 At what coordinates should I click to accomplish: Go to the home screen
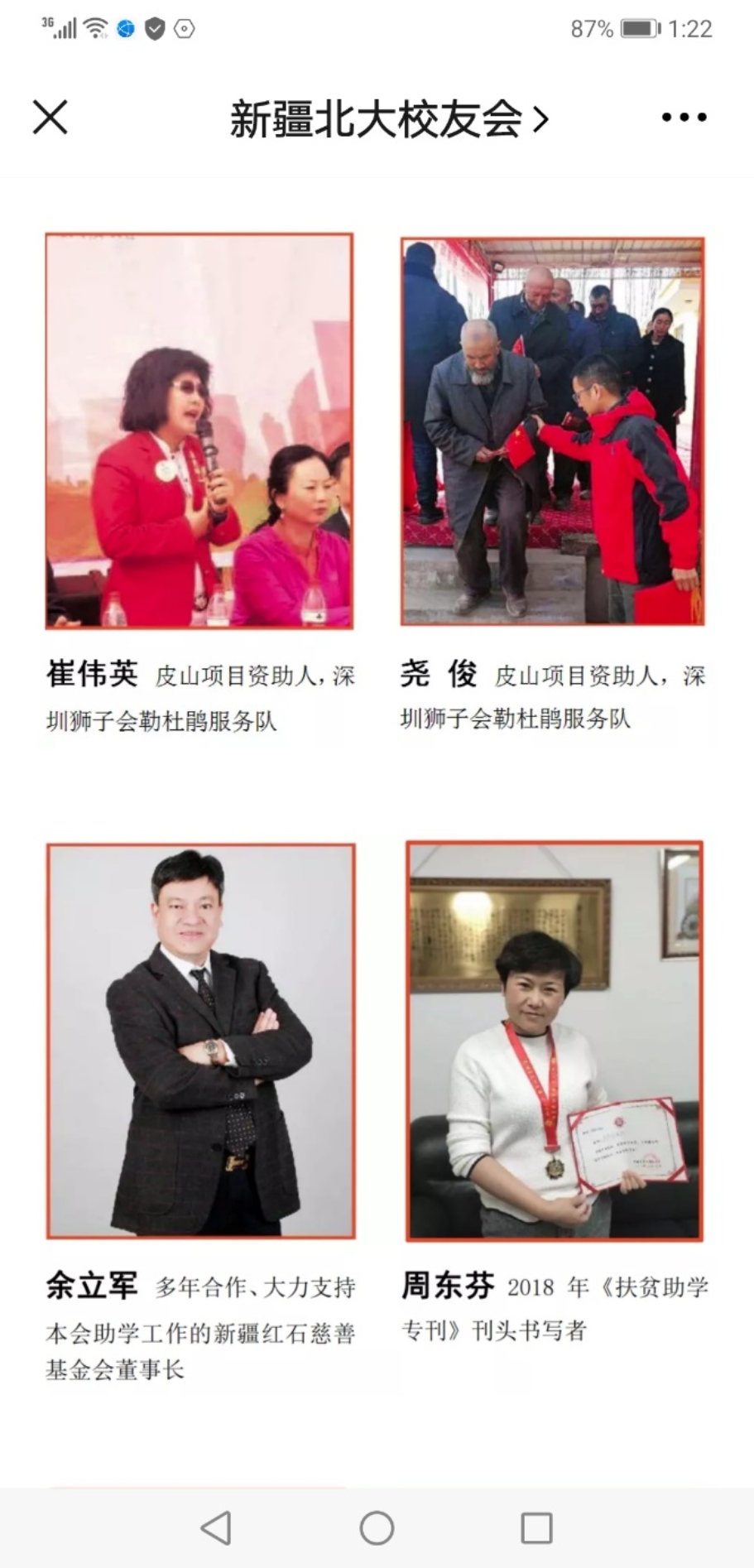point(377,1527)
